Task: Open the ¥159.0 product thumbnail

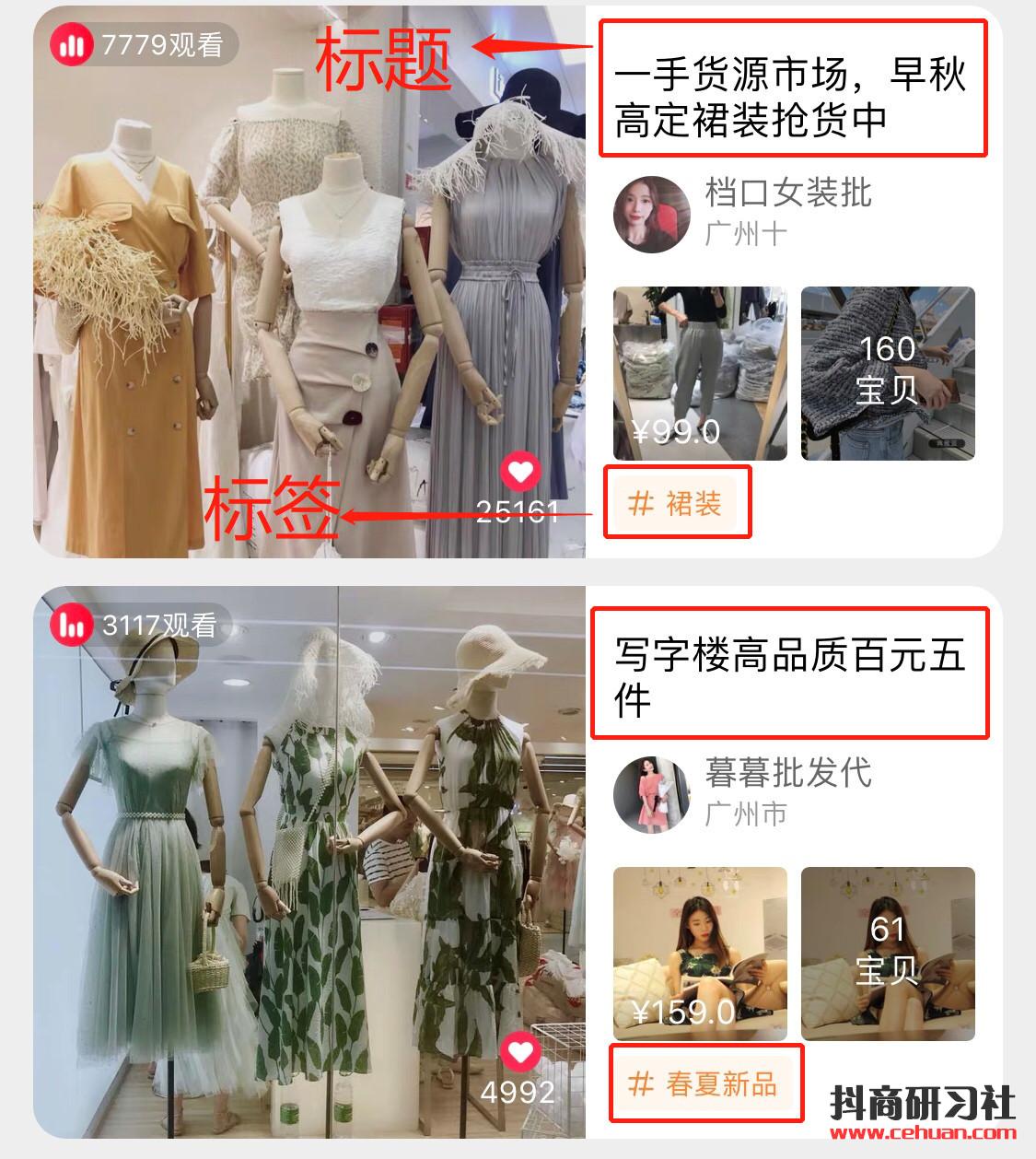Action: [x=700, y=954]
